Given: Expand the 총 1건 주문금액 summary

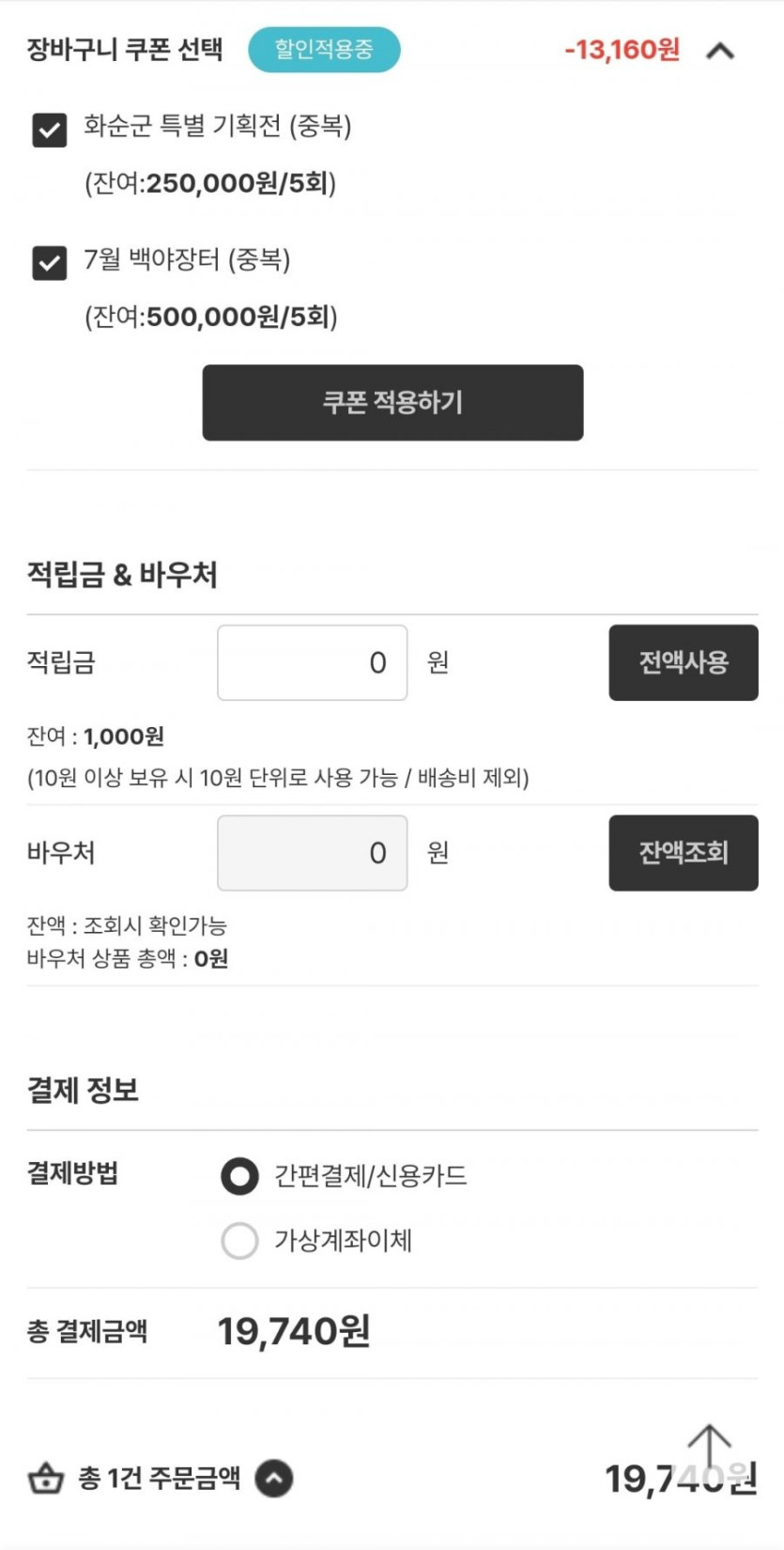Looking at the screenshot, I should pyautogui.click(x=274, y=1479).
